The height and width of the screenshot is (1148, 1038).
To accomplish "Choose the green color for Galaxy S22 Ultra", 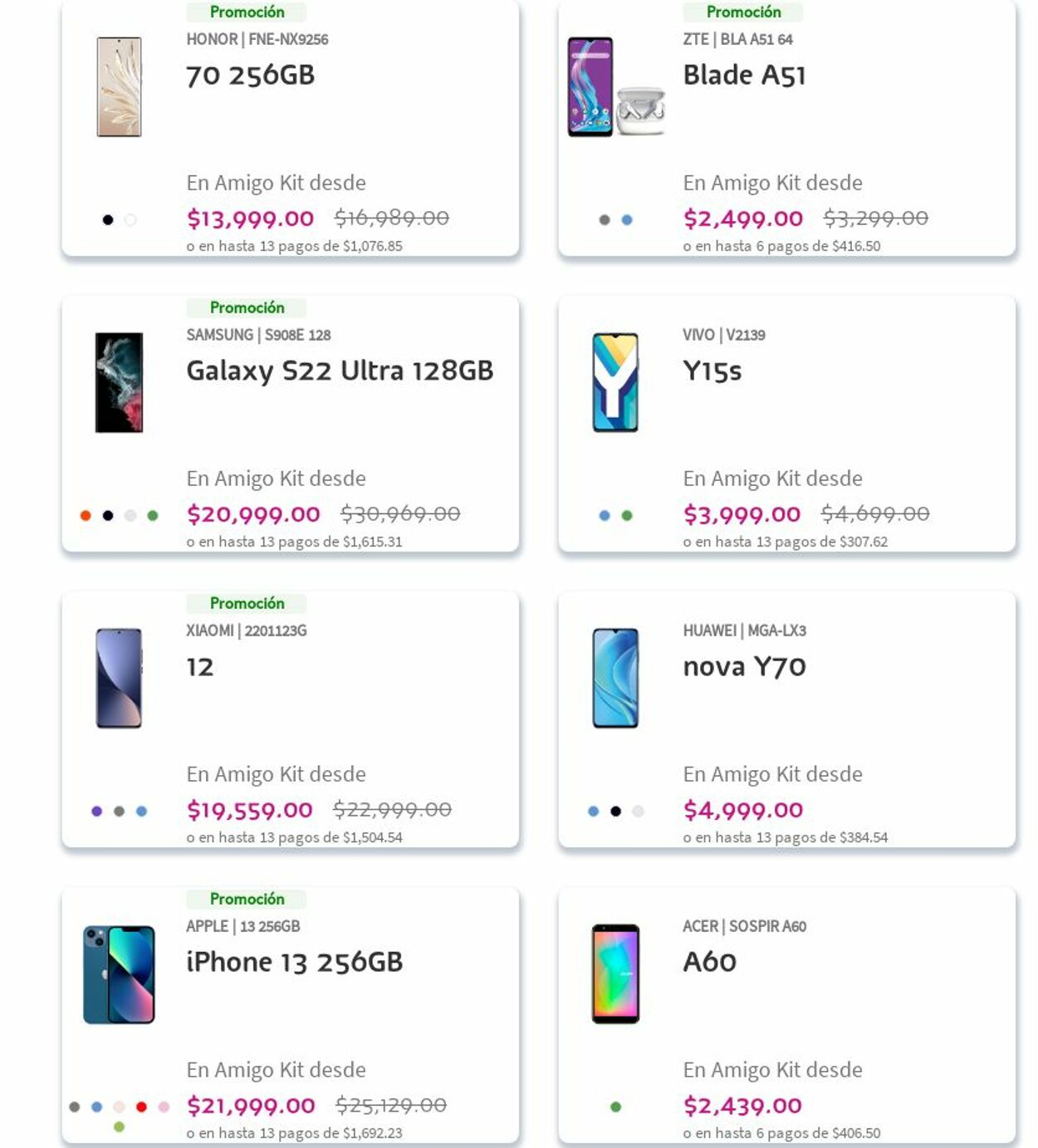I will pyautogui.click(x=153, y=516).
